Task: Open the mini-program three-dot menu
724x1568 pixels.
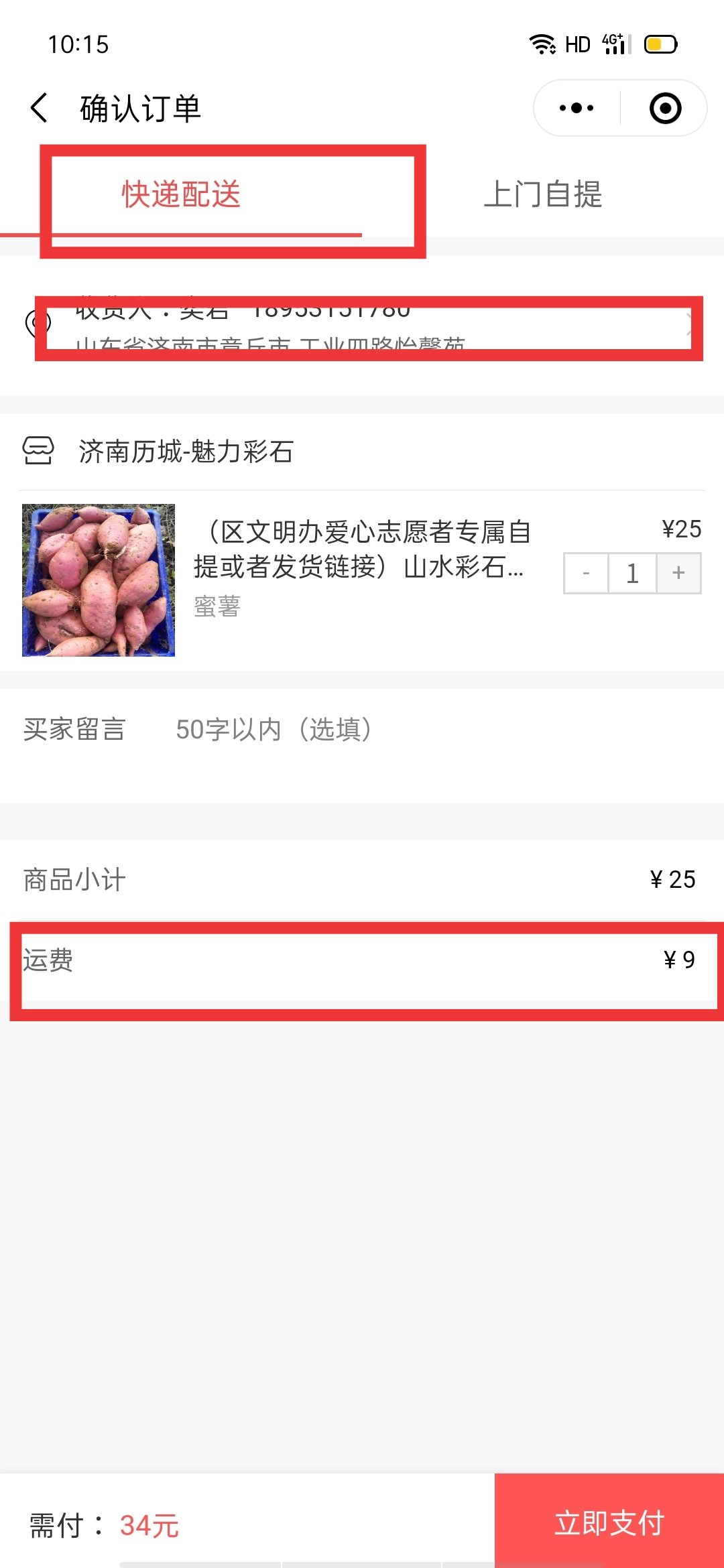Action: coord(577,108)
